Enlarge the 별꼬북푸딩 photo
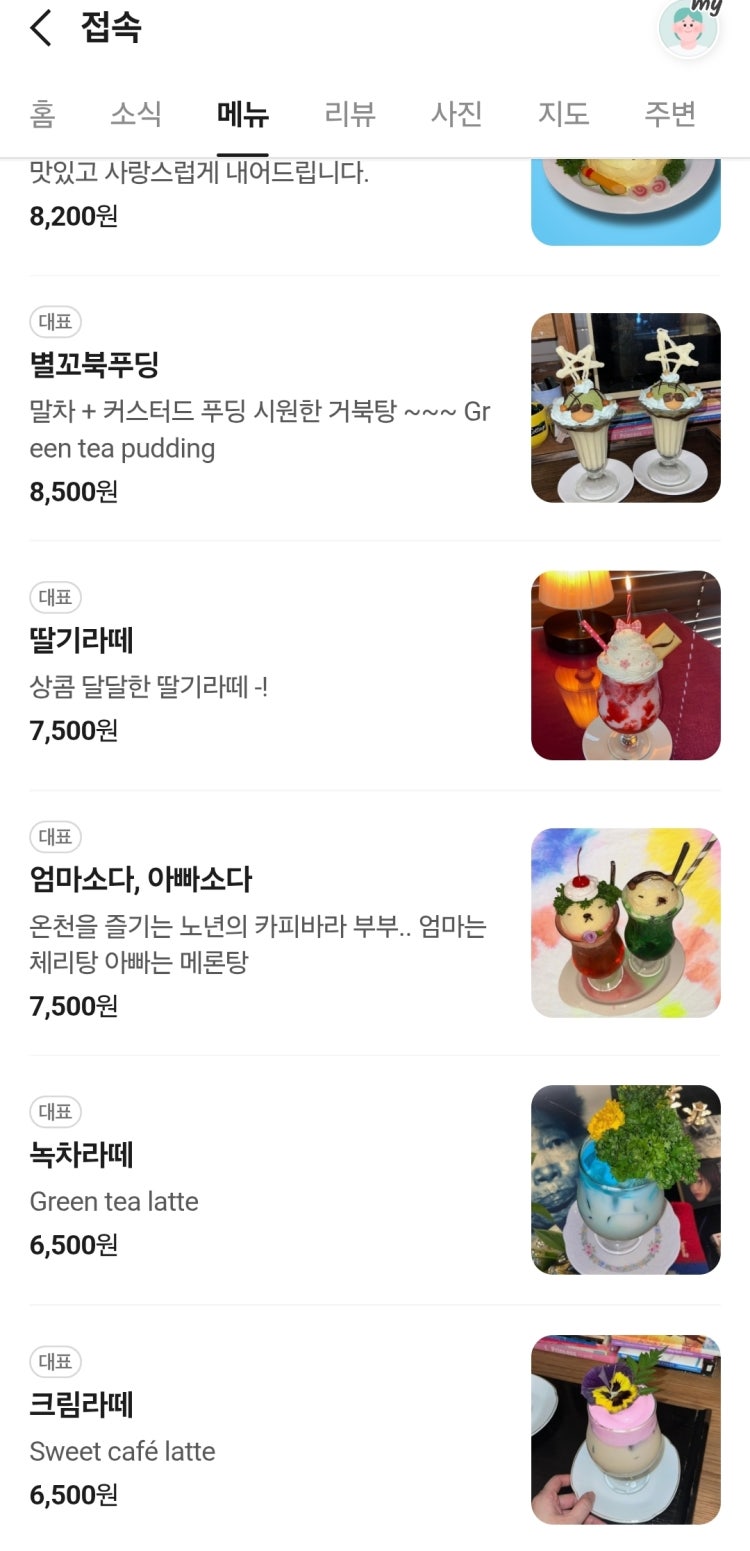The image size is (750, 1551). 625,408
